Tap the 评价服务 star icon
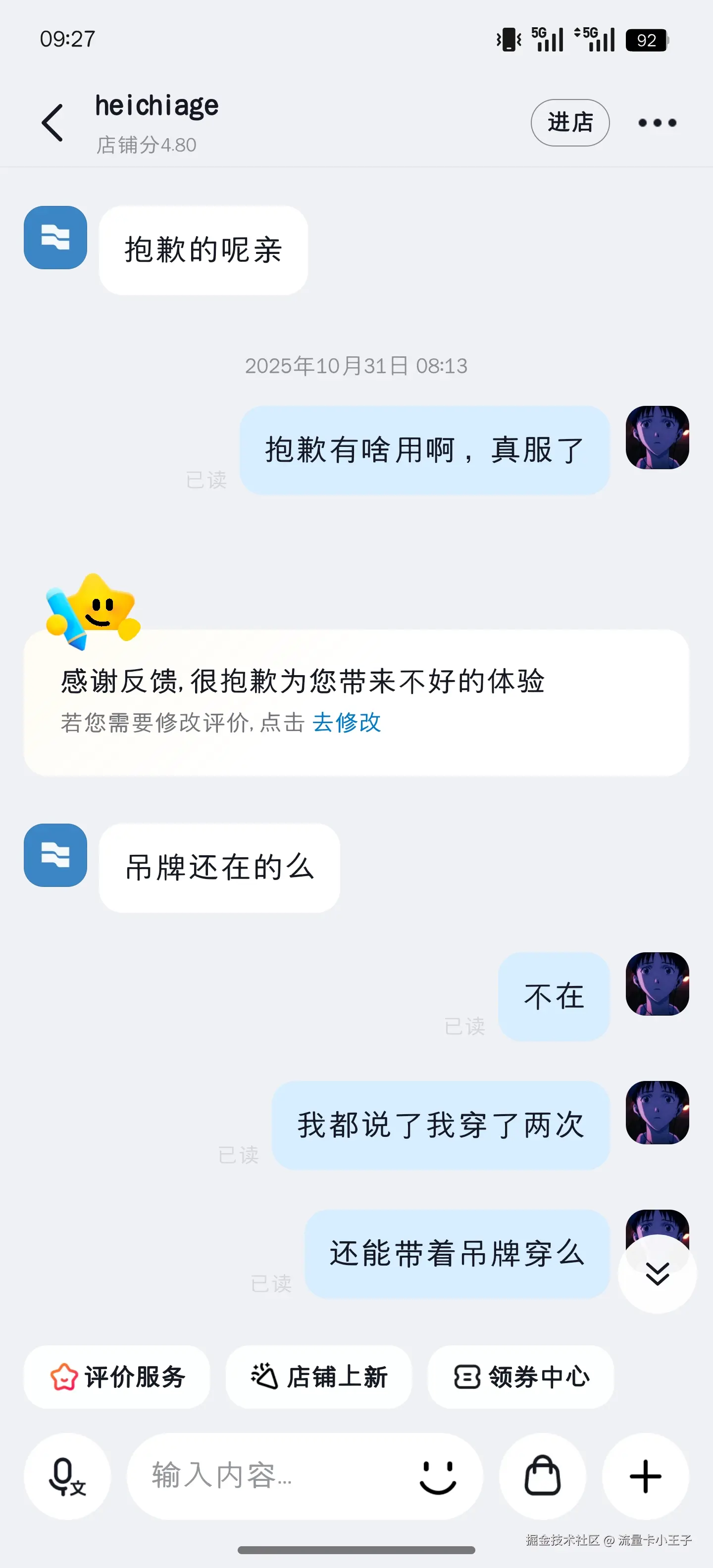Viewport: 713px width, 1568px height. point(63,1377)
